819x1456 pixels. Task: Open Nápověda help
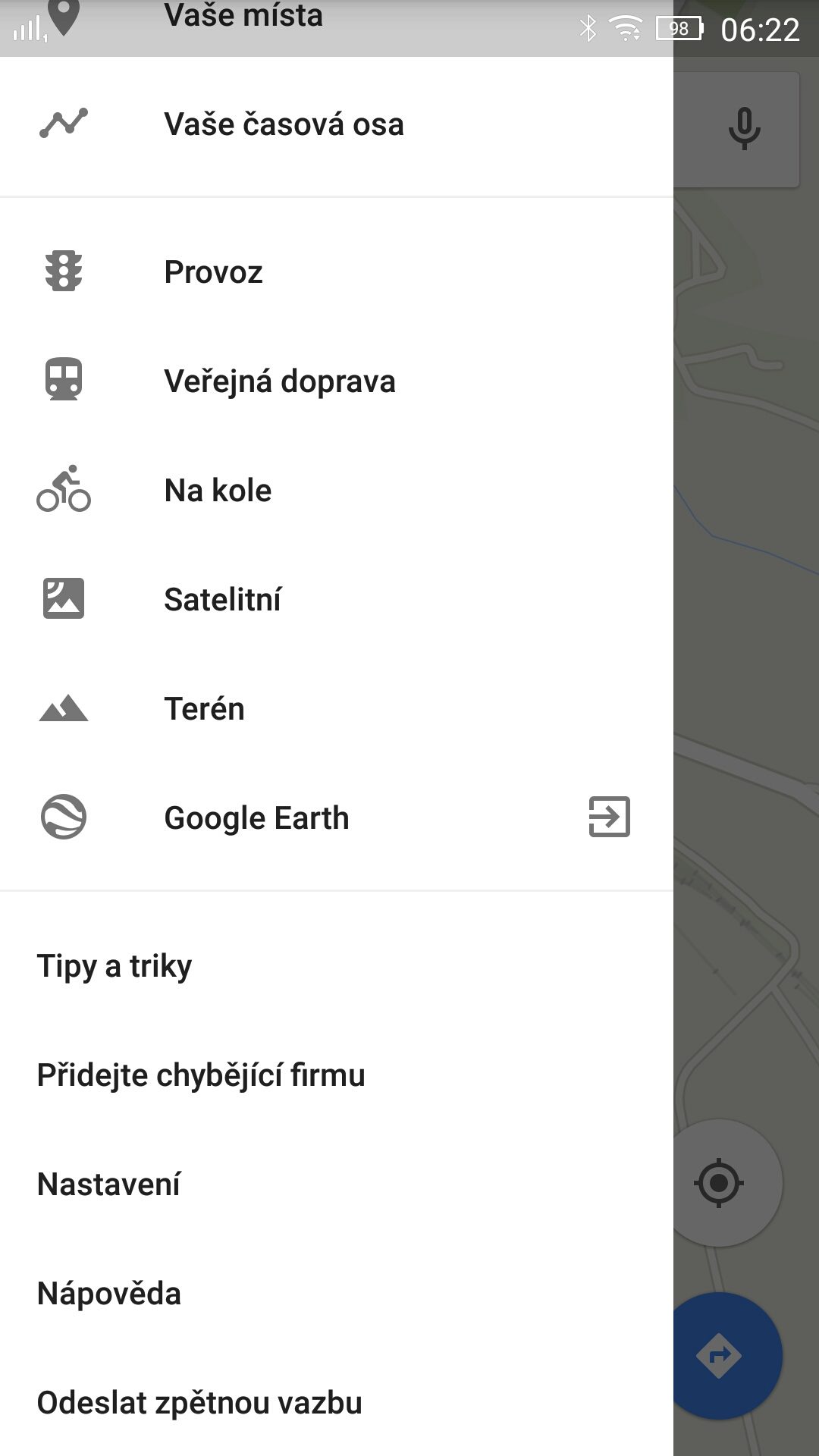337,1294
